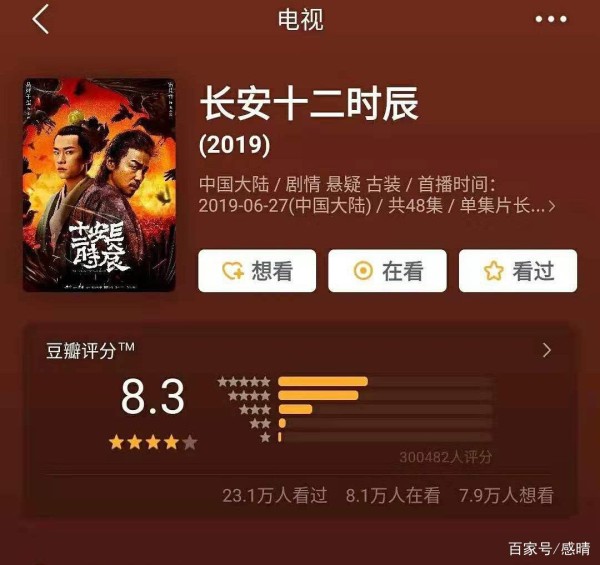The height and width of the screenshot is (565, 600).
Task: Open the 长安十二时辰 poster image
Action: pos(98,185)
